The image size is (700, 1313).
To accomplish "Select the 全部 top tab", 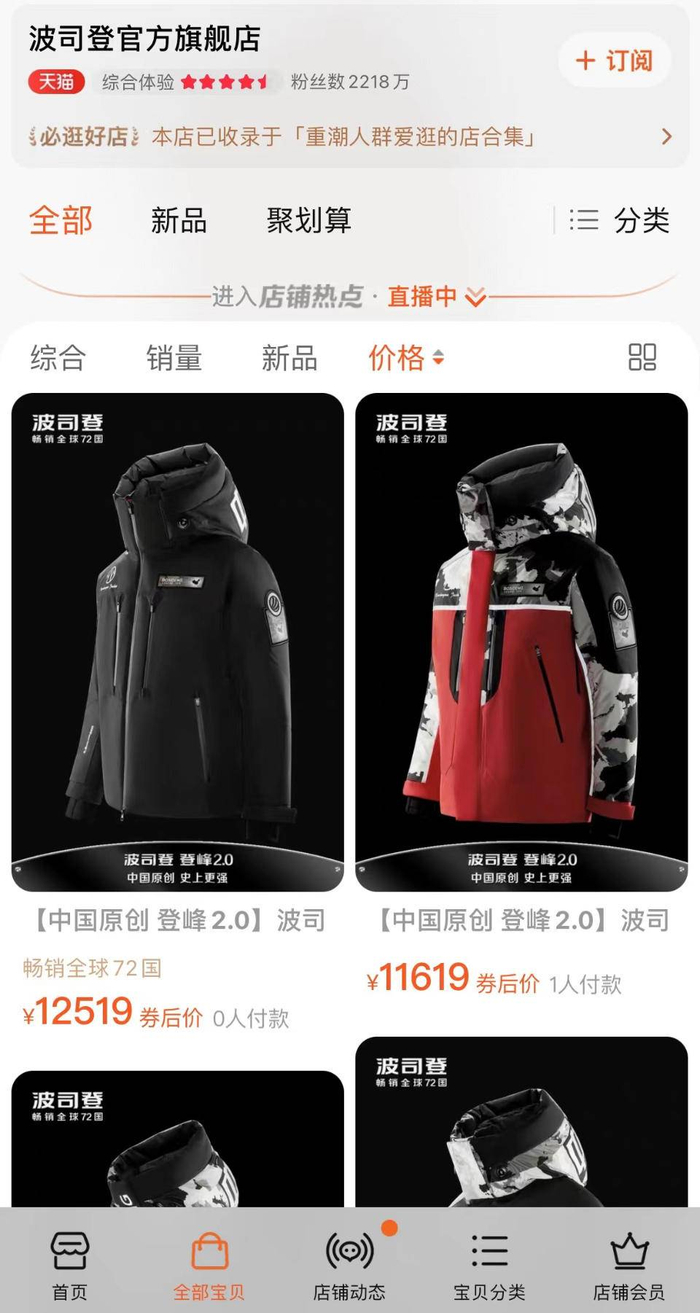I will [61, 220].
